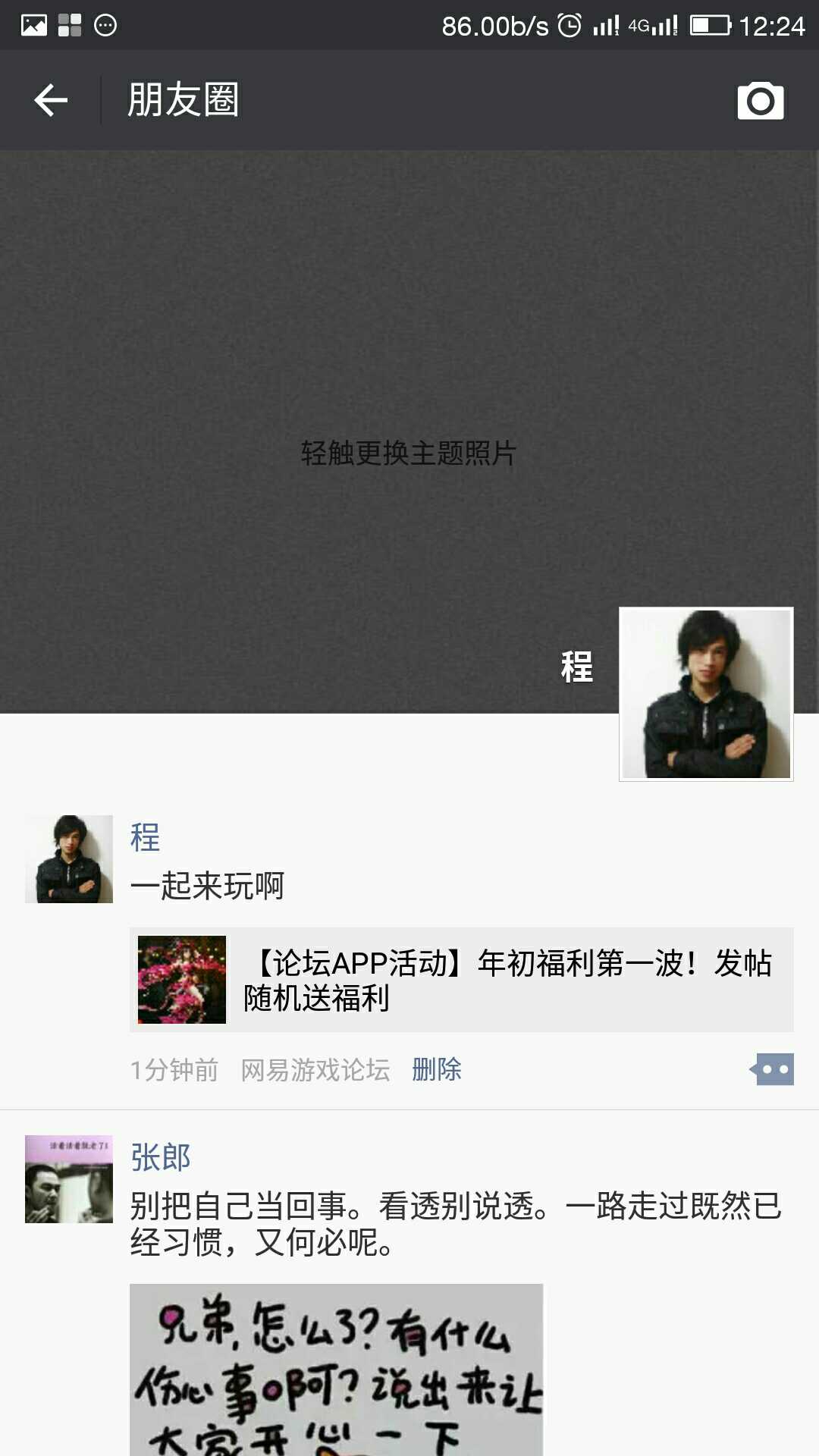Open the camera to post a moment
This screenshot has width=819, height=1456.
[x=760, y=101]
